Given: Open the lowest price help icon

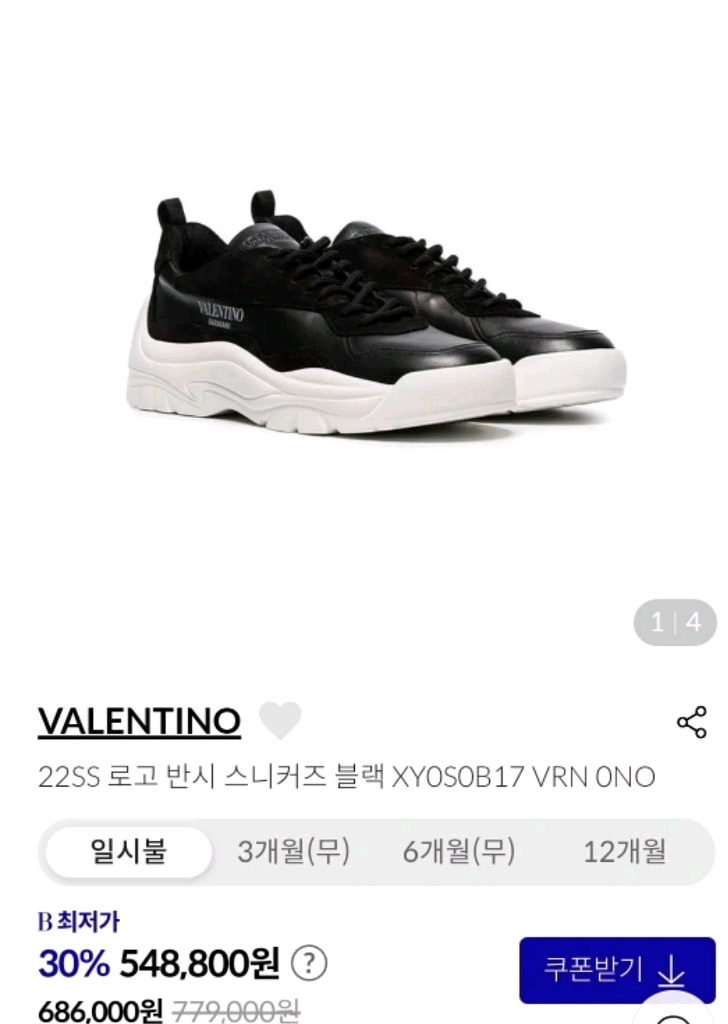Looking at the screenshot, I should point(309,964).
